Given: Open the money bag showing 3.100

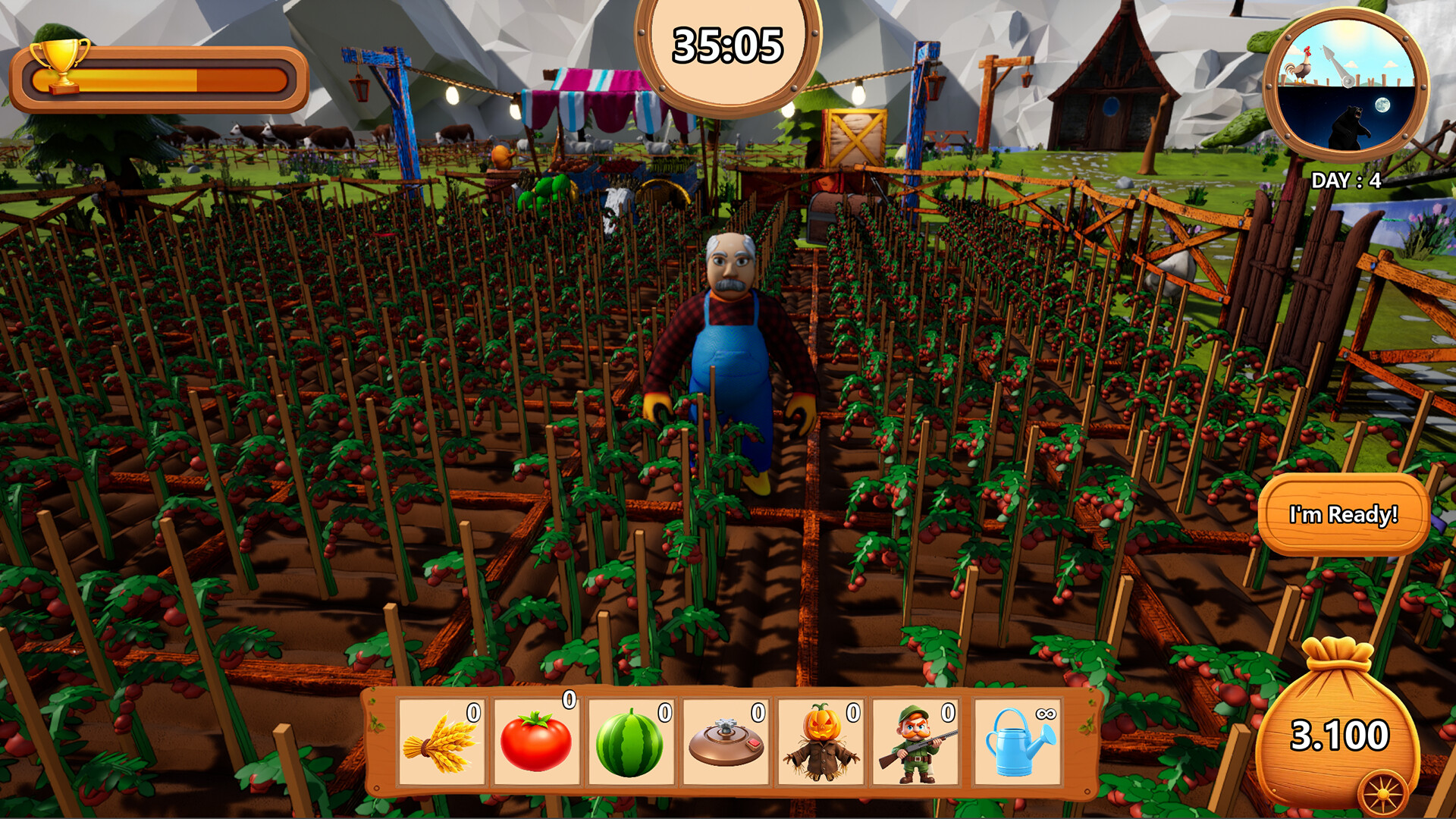Looking at the screenshot, I should click(1338, 732).
